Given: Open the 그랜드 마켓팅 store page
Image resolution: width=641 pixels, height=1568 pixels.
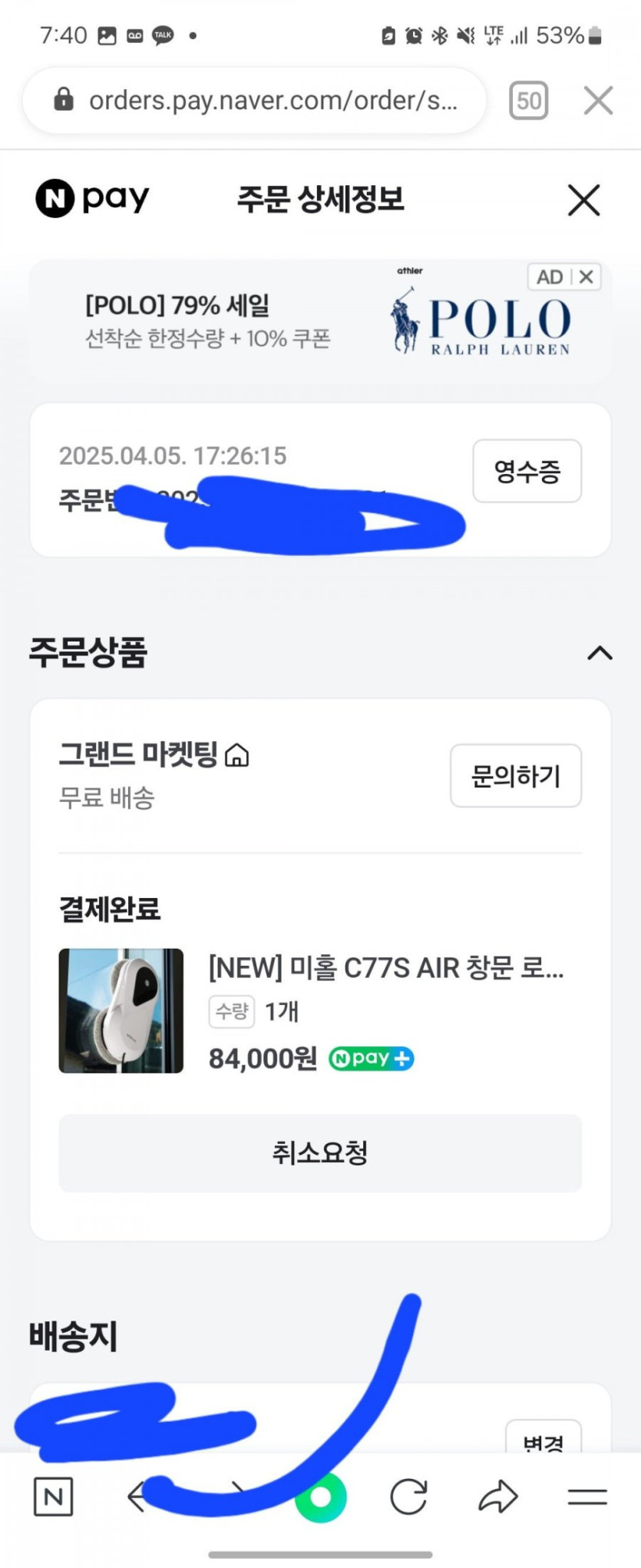Looking at the screenshot, I should 154,755.
